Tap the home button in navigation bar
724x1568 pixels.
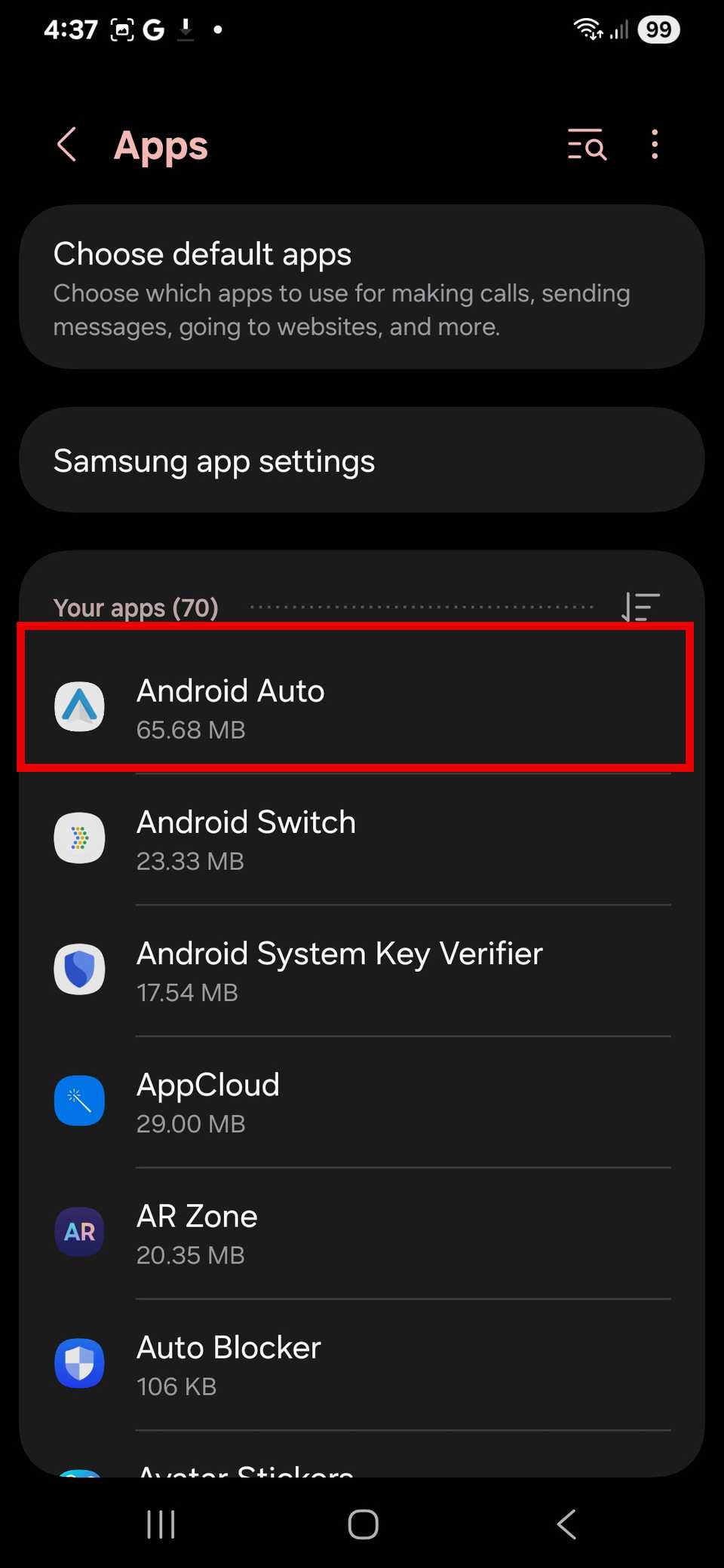(x=362, y=1524)
